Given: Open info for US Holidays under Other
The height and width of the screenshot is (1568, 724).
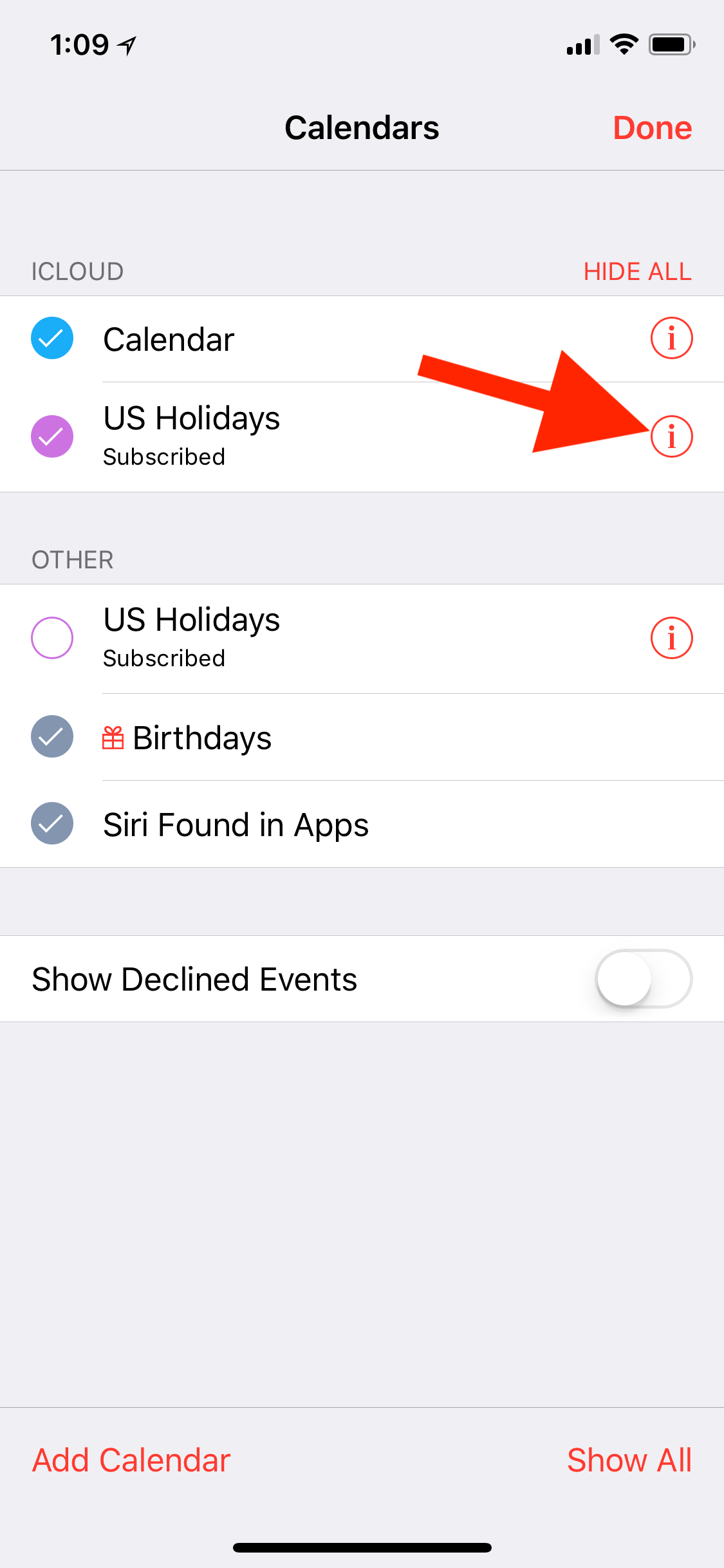Looking at the screenshot, I should [671, 638].
